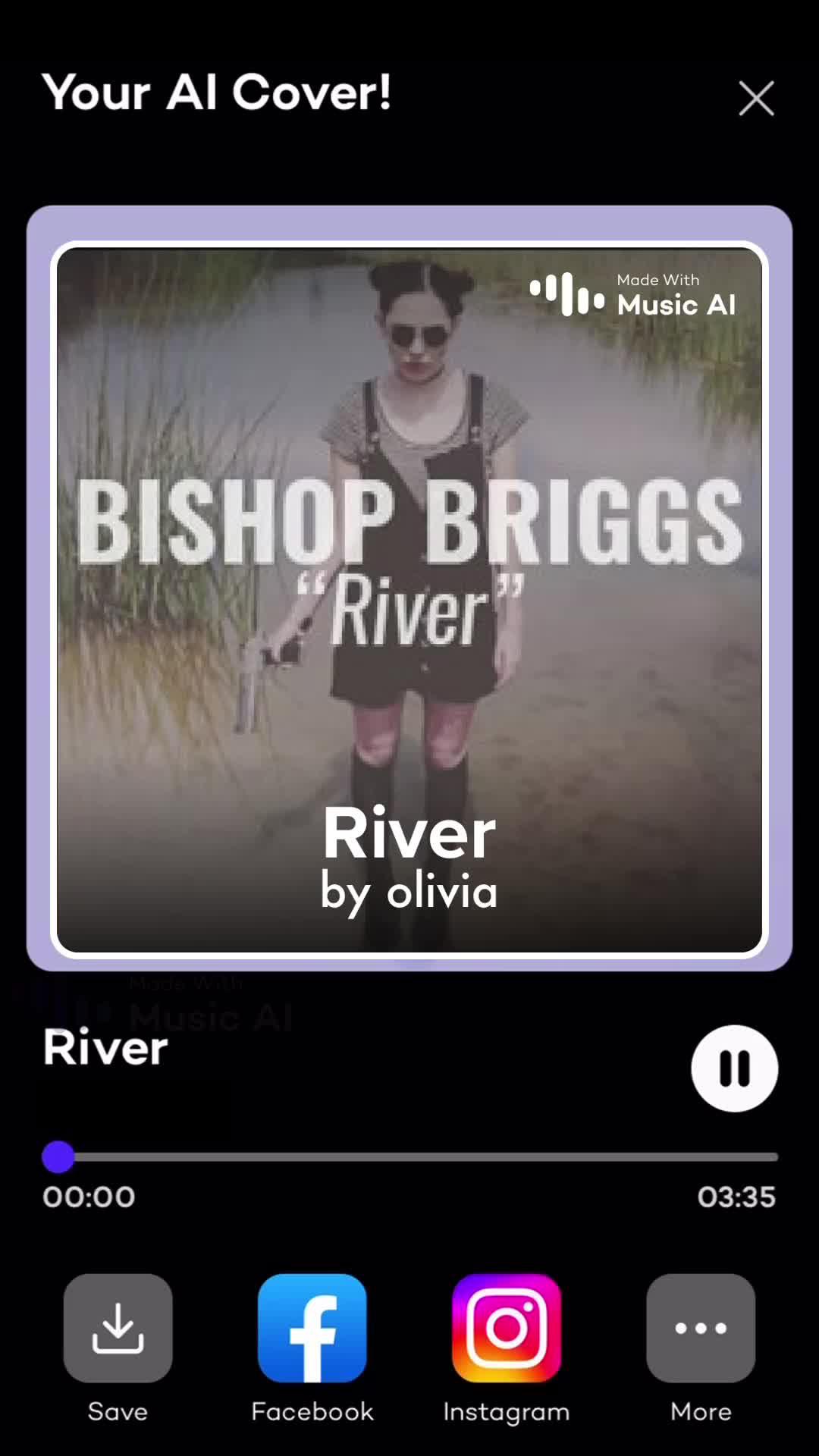Close the AI Cover screen

click(x=756, y=99)
